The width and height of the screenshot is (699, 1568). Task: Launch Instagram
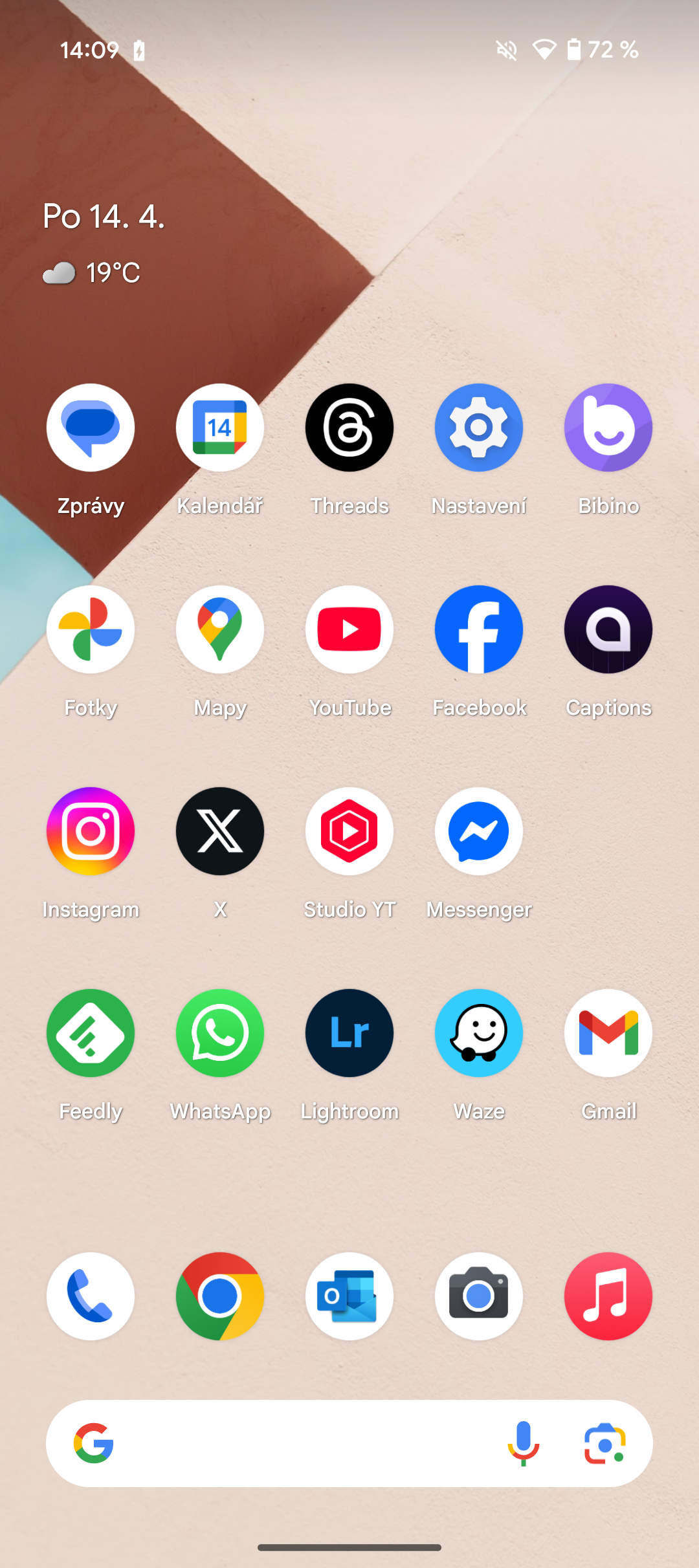pyautogui.click(x=91, y=831)
